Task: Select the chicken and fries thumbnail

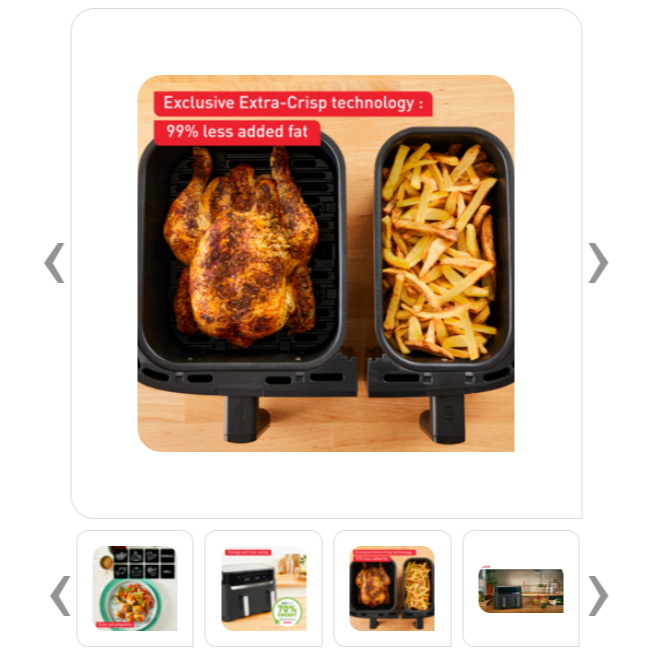Action: pyautogui.click(x=392, y=588)
